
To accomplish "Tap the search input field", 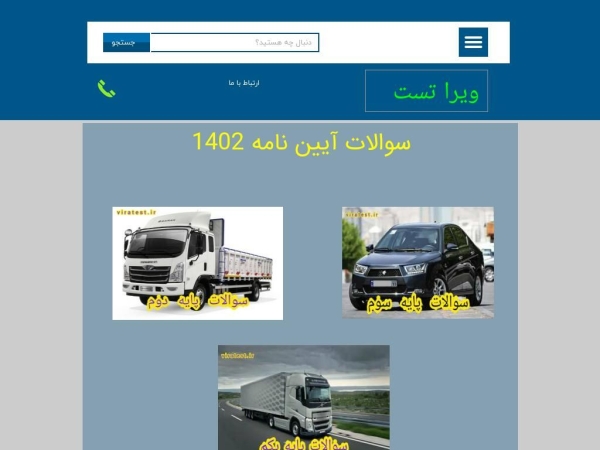I will pyautogui.click(x=234, y=42).
